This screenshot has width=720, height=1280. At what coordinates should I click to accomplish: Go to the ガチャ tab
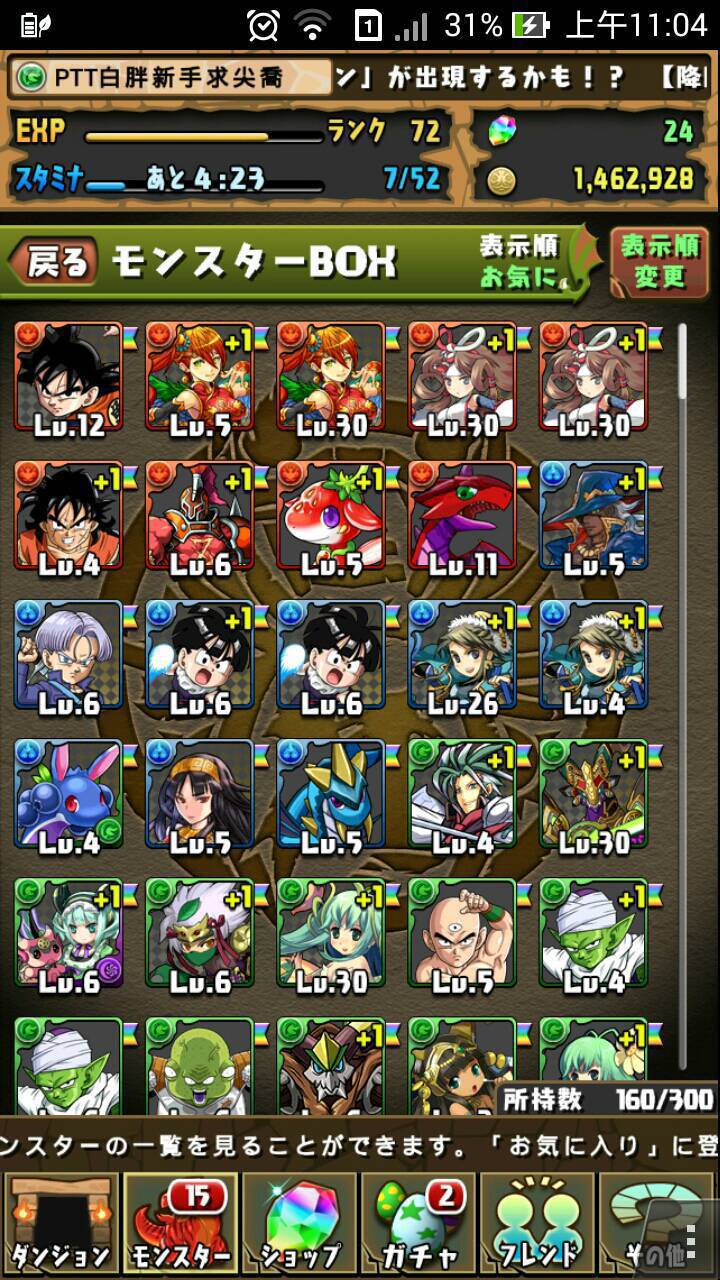(419, 1222)
